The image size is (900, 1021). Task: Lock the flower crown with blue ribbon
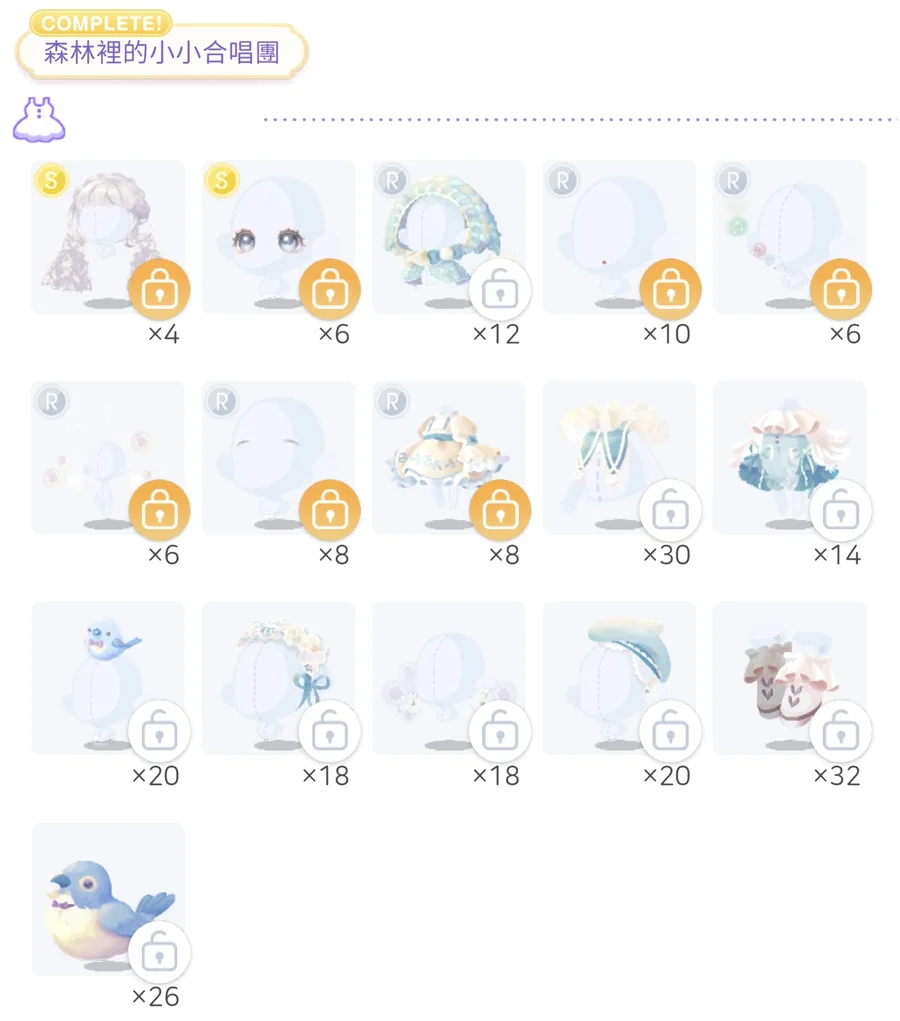point(329,731)
